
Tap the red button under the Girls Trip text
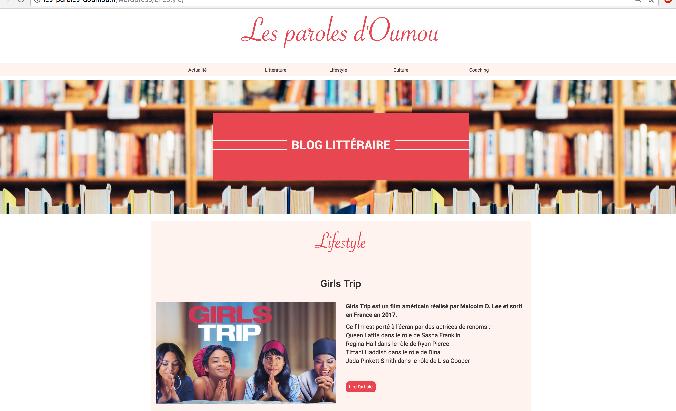tap(360, 387)
